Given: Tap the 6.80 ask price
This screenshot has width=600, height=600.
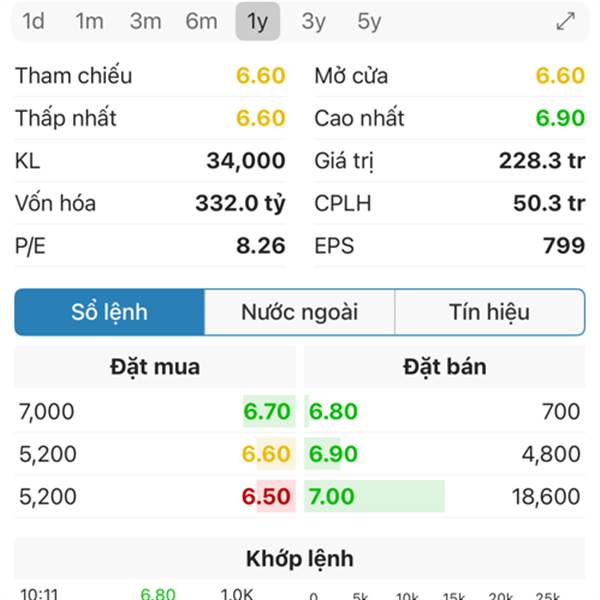Looking at the screenshot, I should [x=333, y=412].
